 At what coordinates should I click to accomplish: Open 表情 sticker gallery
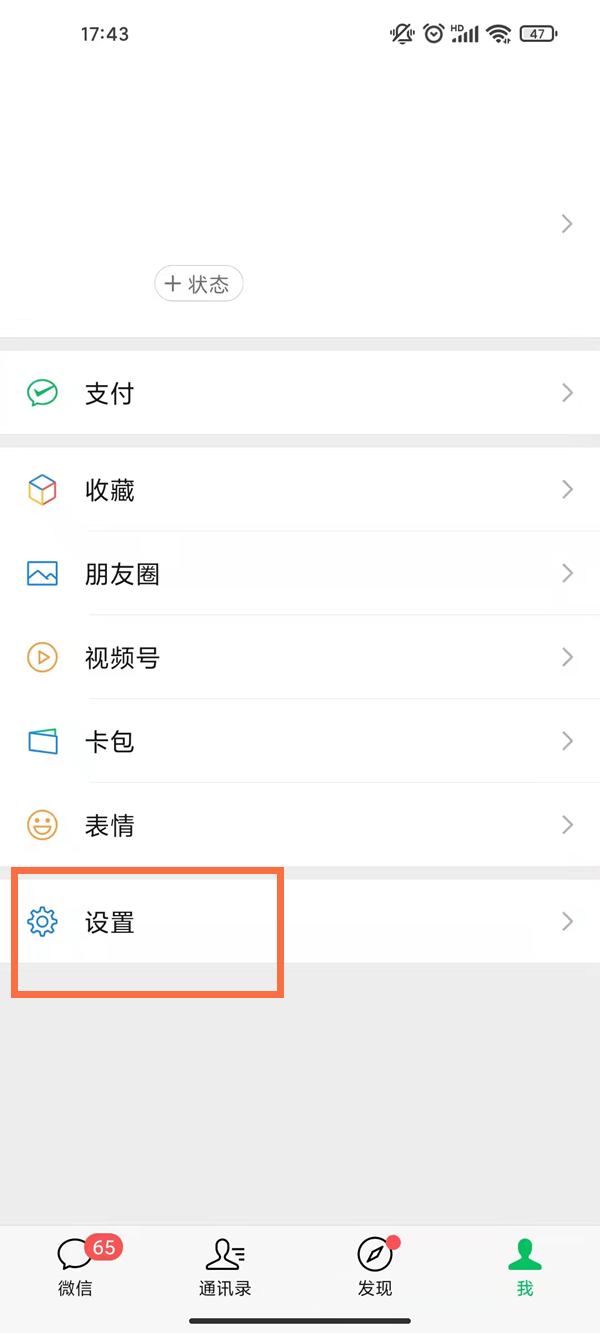coord(300,825)
